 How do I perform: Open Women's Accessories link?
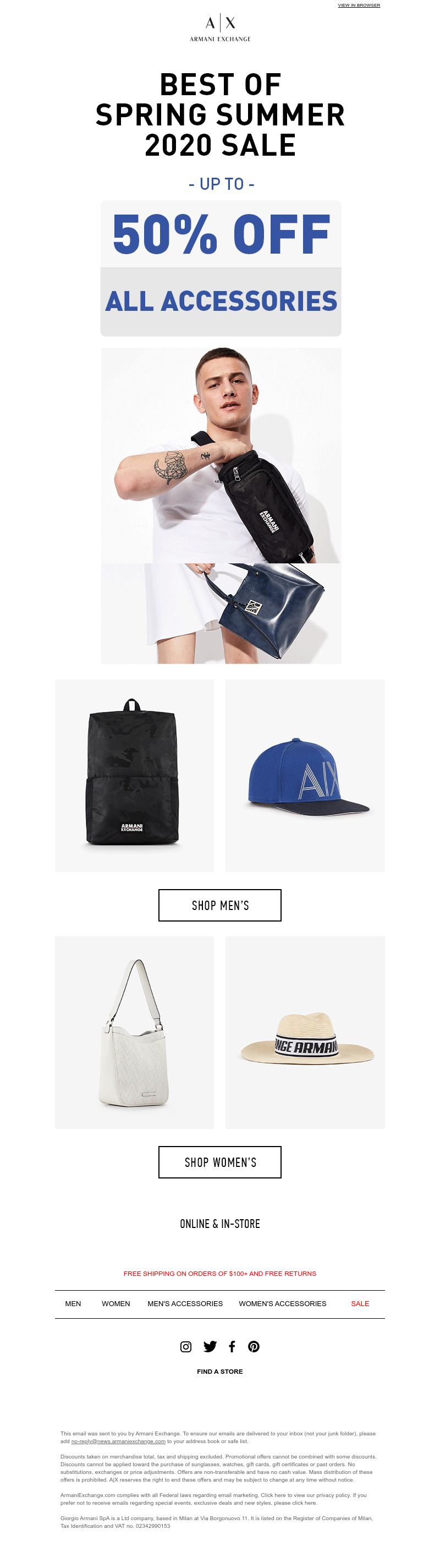(282, 1303)
